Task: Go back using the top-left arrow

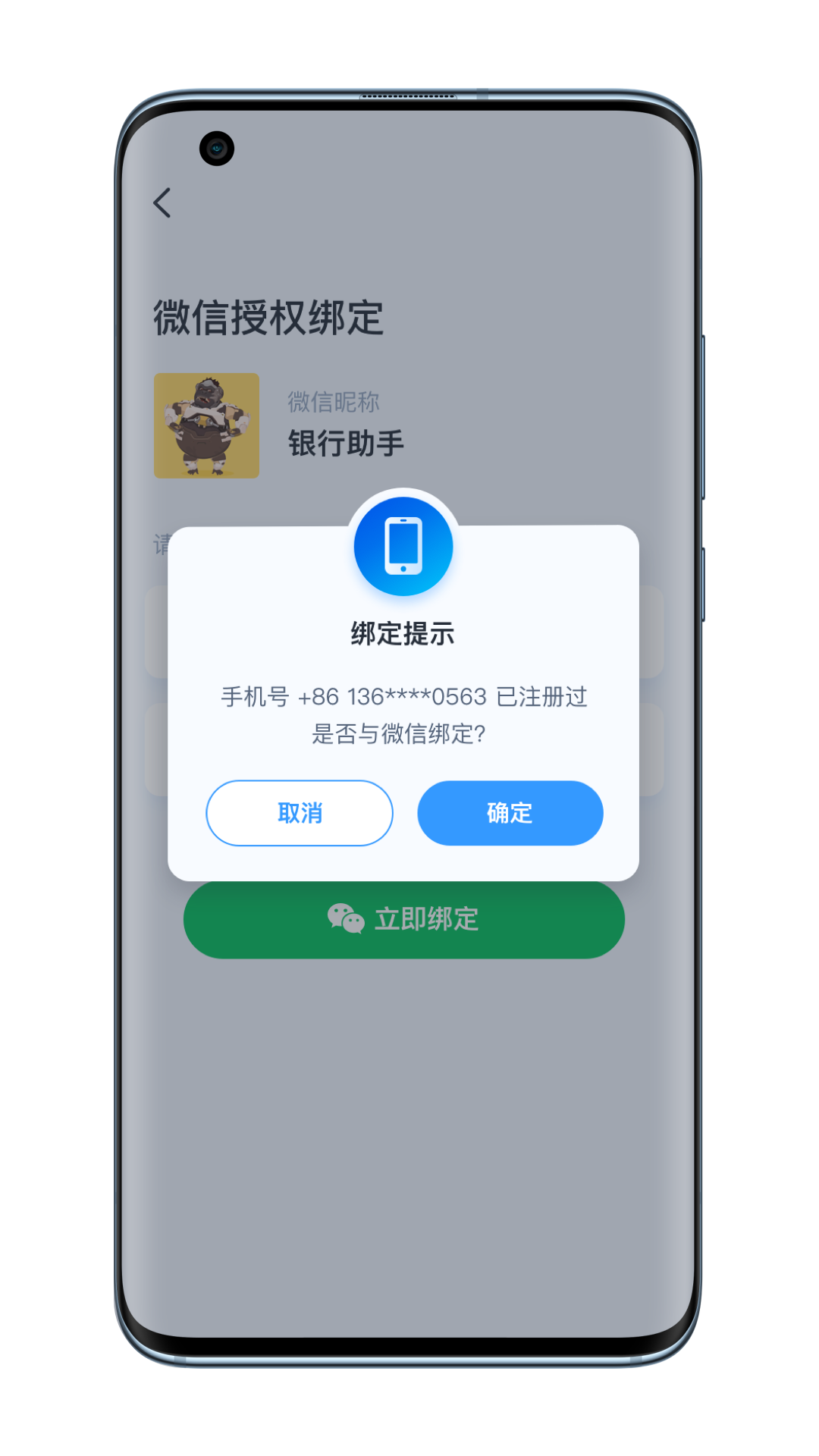Action: click(x=162, y=203)
